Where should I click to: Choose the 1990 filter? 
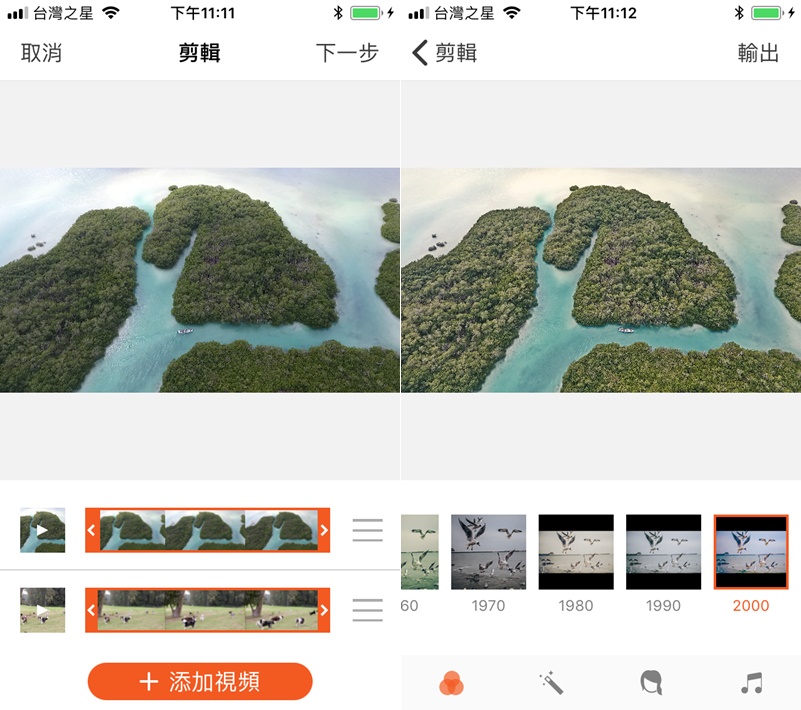[663, 552]
